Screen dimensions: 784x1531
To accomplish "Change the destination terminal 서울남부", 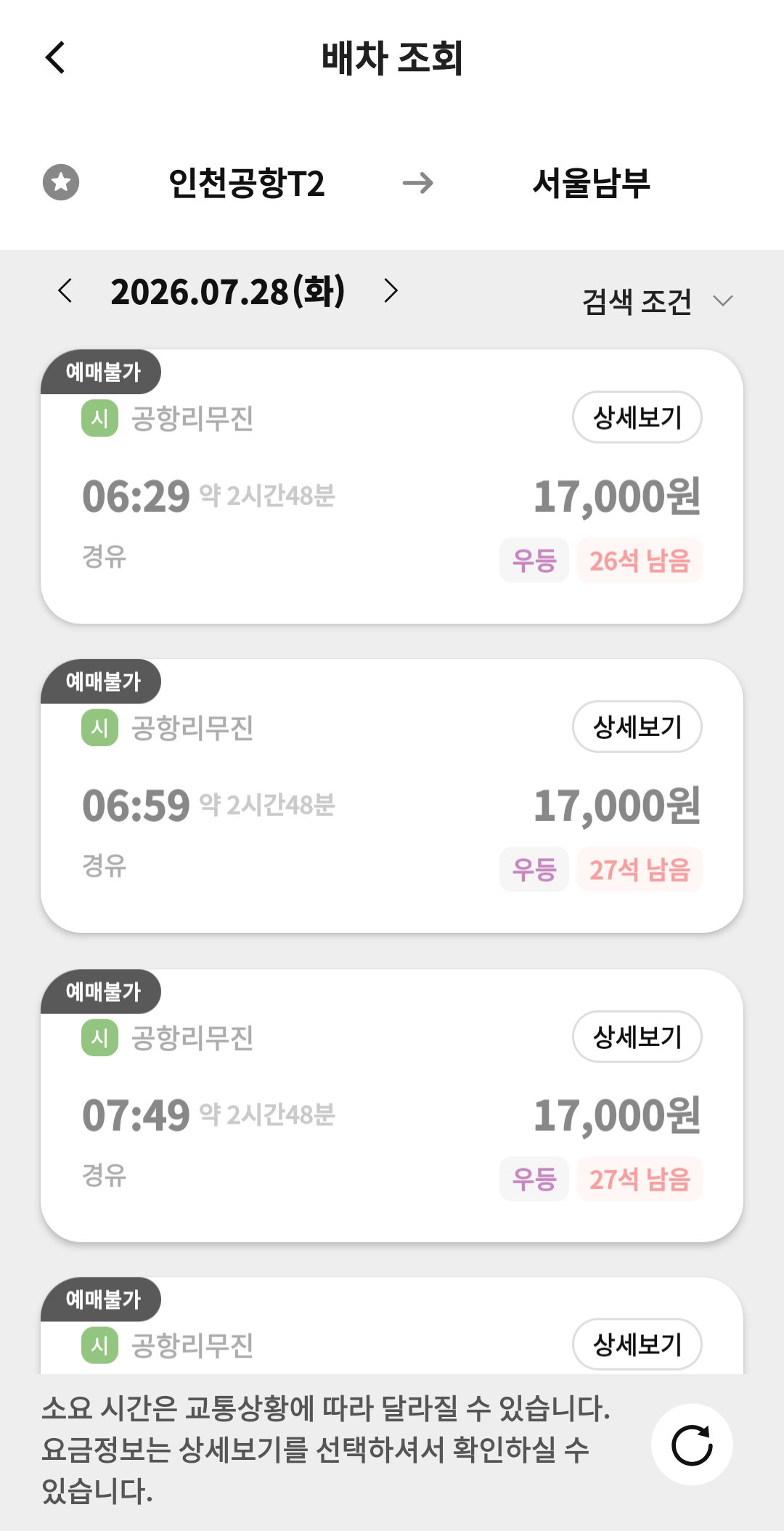I will pyautogui.click(x=591, y=183).
